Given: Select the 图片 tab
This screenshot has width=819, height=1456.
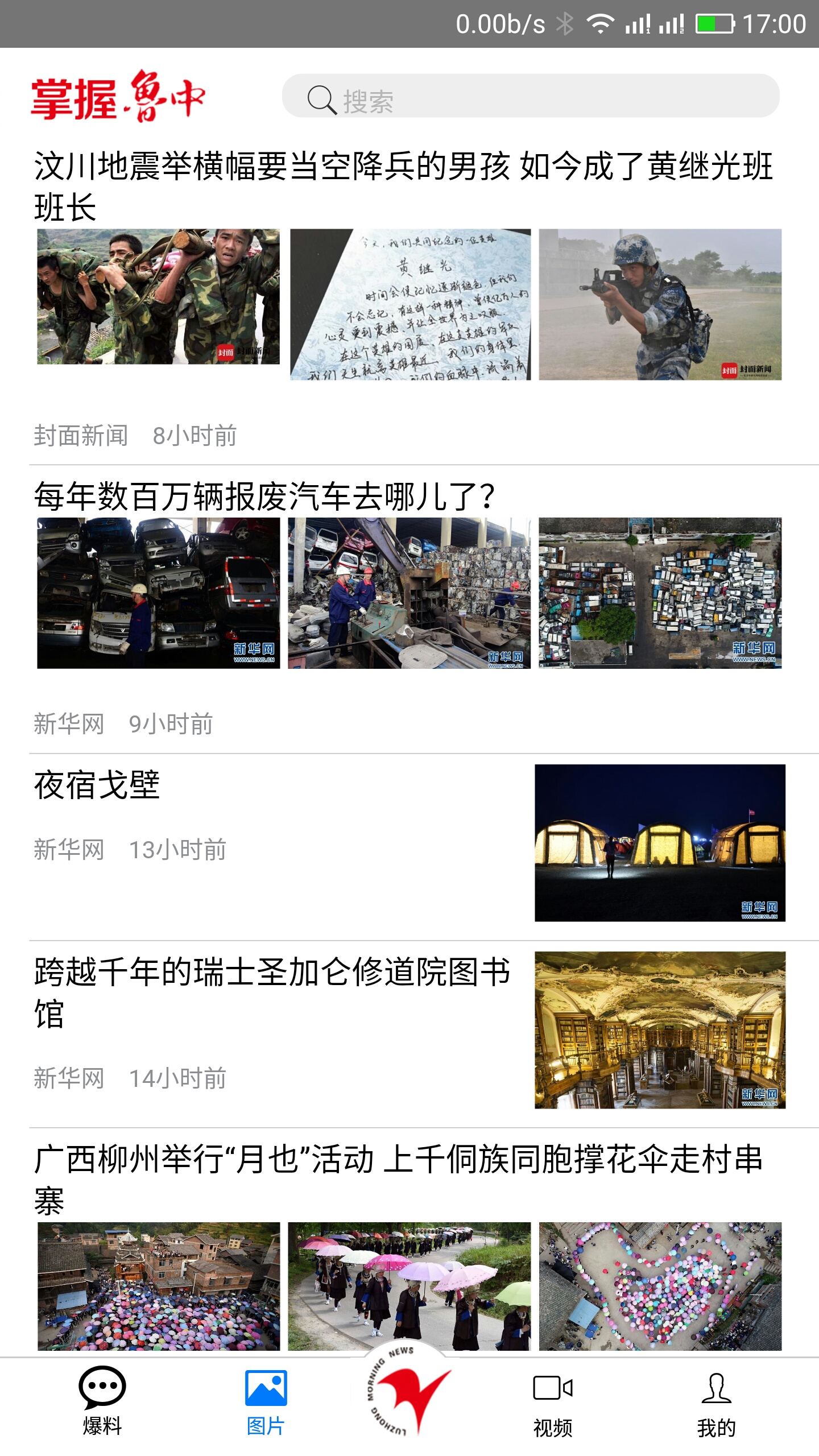Looking at the screenshot, I should point(266,1402).
